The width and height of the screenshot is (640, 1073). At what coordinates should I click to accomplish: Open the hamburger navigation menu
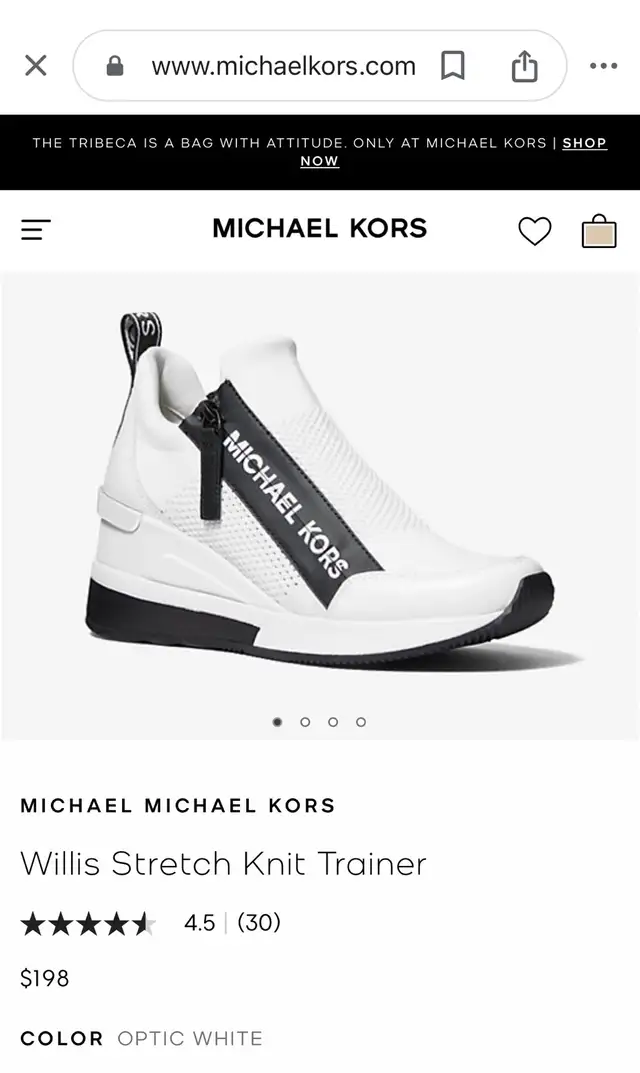pyautogui.click(x=36, y=229)
